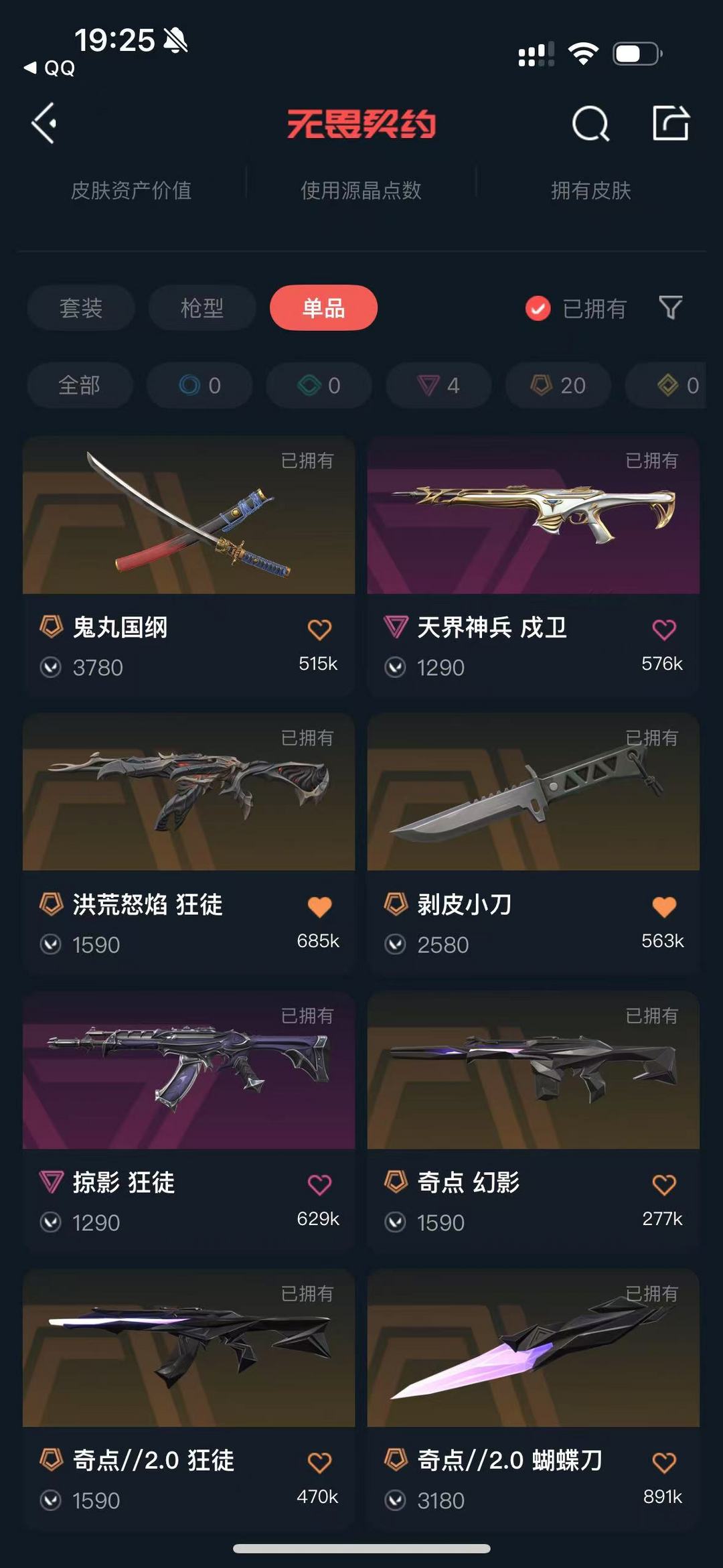The width and height of the screenshot is (723, 1568).
Task: Open the search icon in the header
Action: [590, 123]
